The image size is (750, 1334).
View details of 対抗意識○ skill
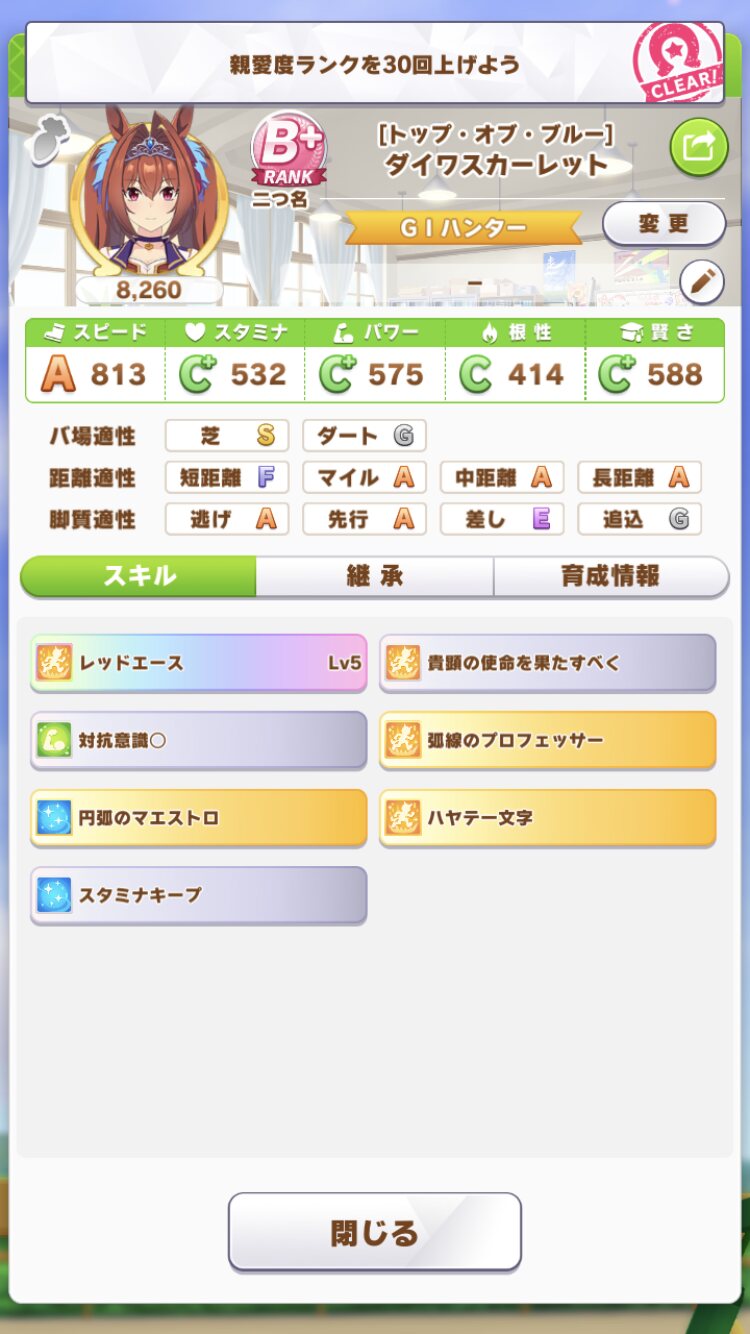pos(198,740)
